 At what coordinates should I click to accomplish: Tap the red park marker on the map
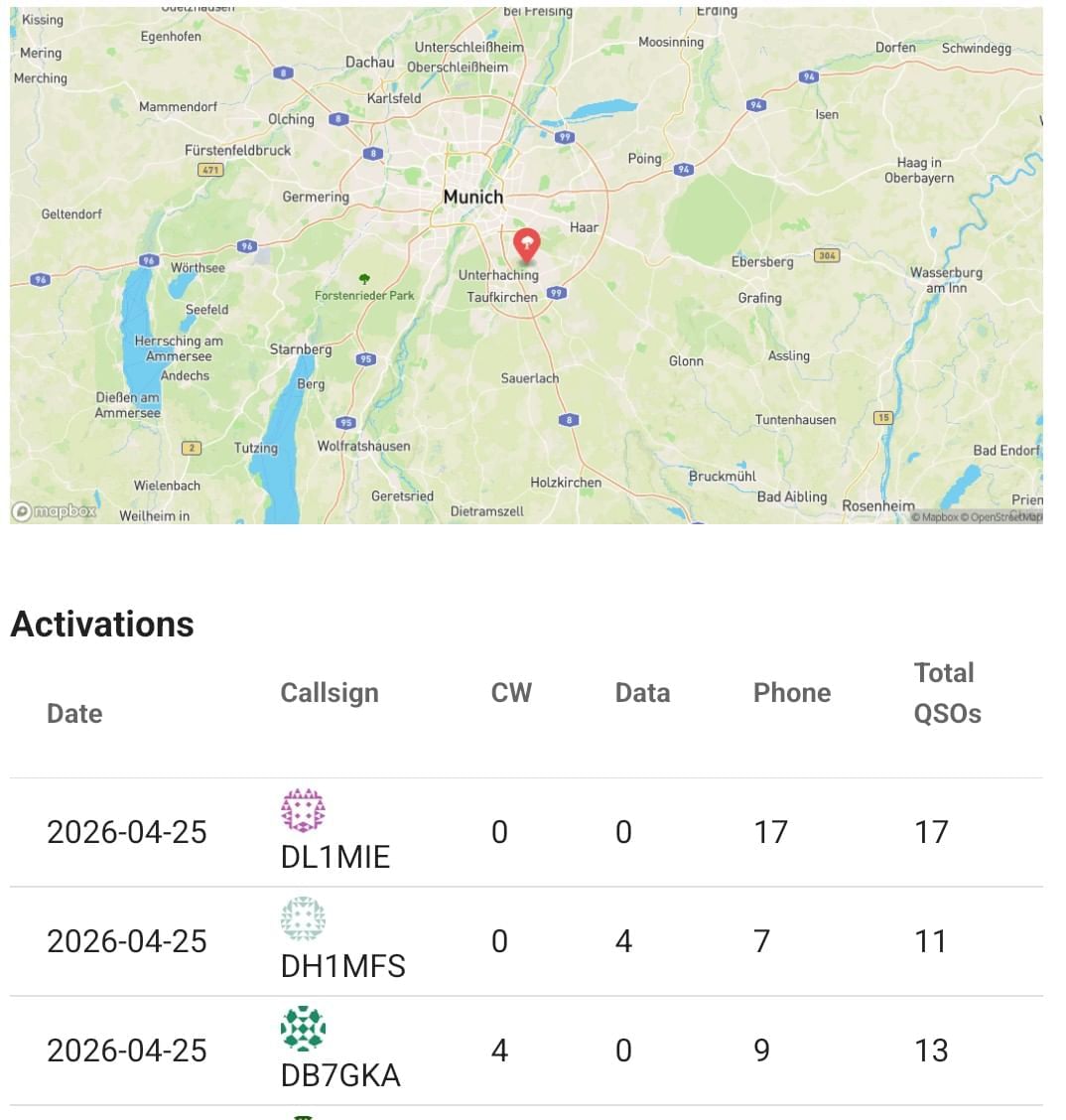coord(526,245)
